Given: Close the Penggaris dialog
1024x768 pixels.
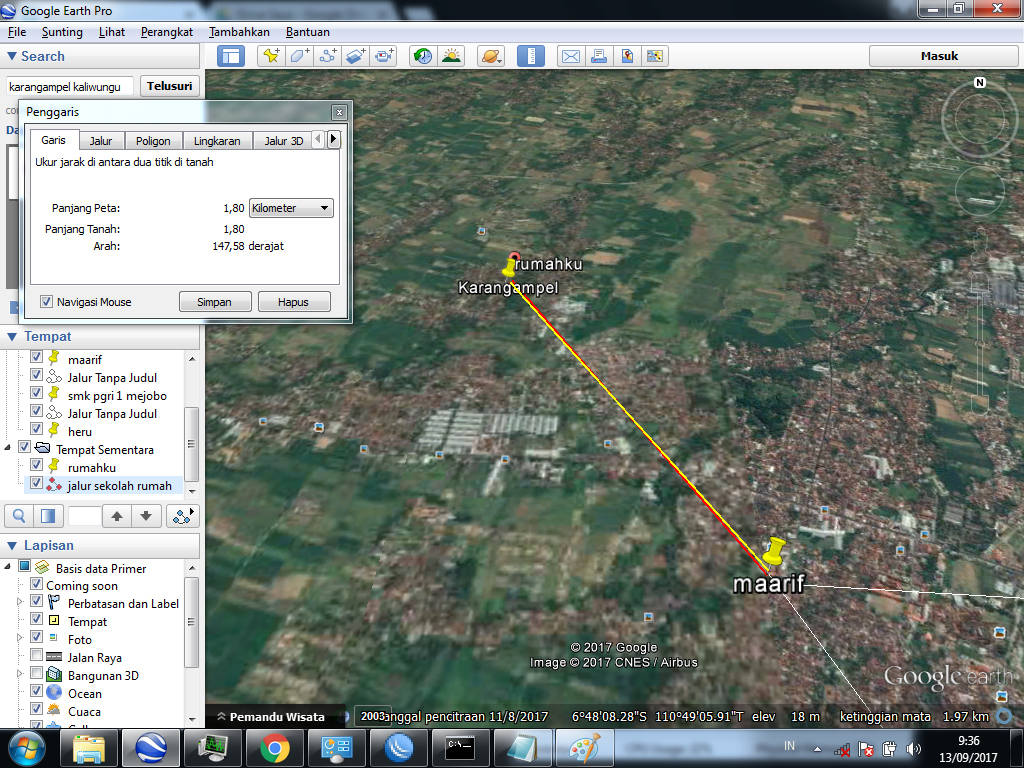Looking at the screenshot, I should click(x=339, y=112).
